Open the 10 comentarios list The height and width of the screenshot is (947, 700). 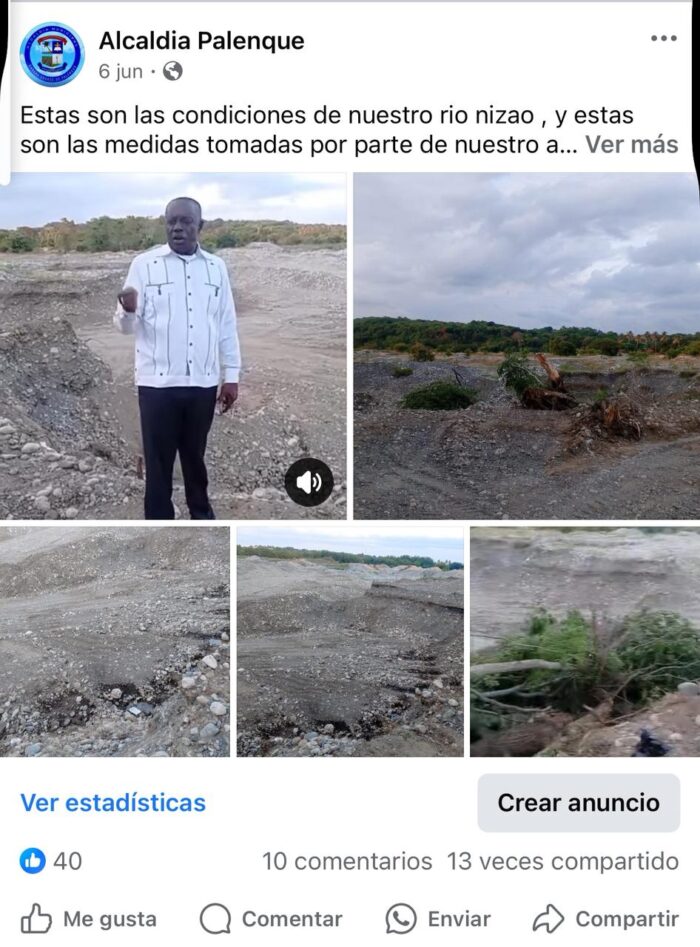(x=347, y=861)
